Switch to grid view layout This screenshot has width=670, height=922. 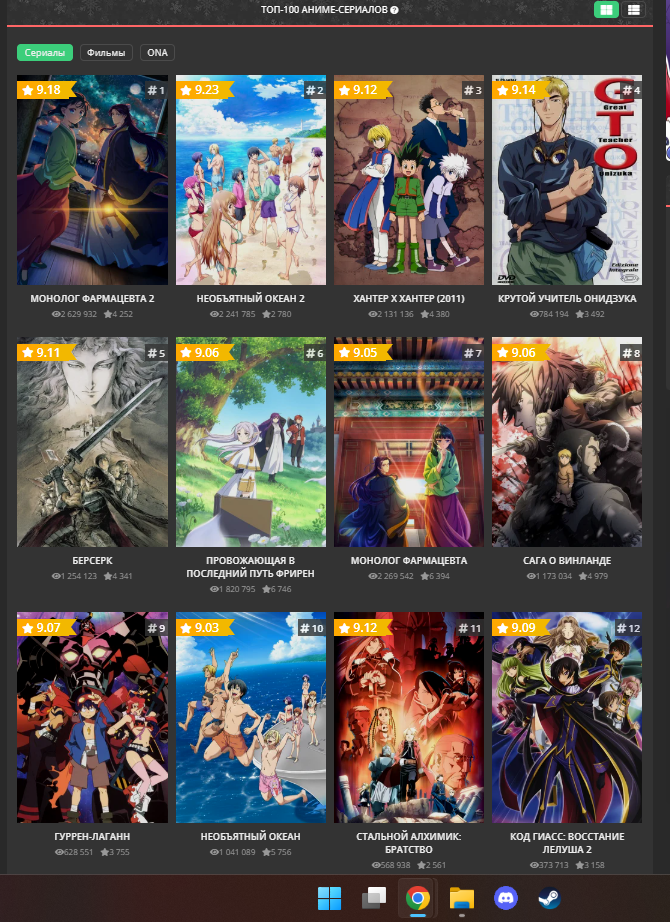click(x=605, y=10)
